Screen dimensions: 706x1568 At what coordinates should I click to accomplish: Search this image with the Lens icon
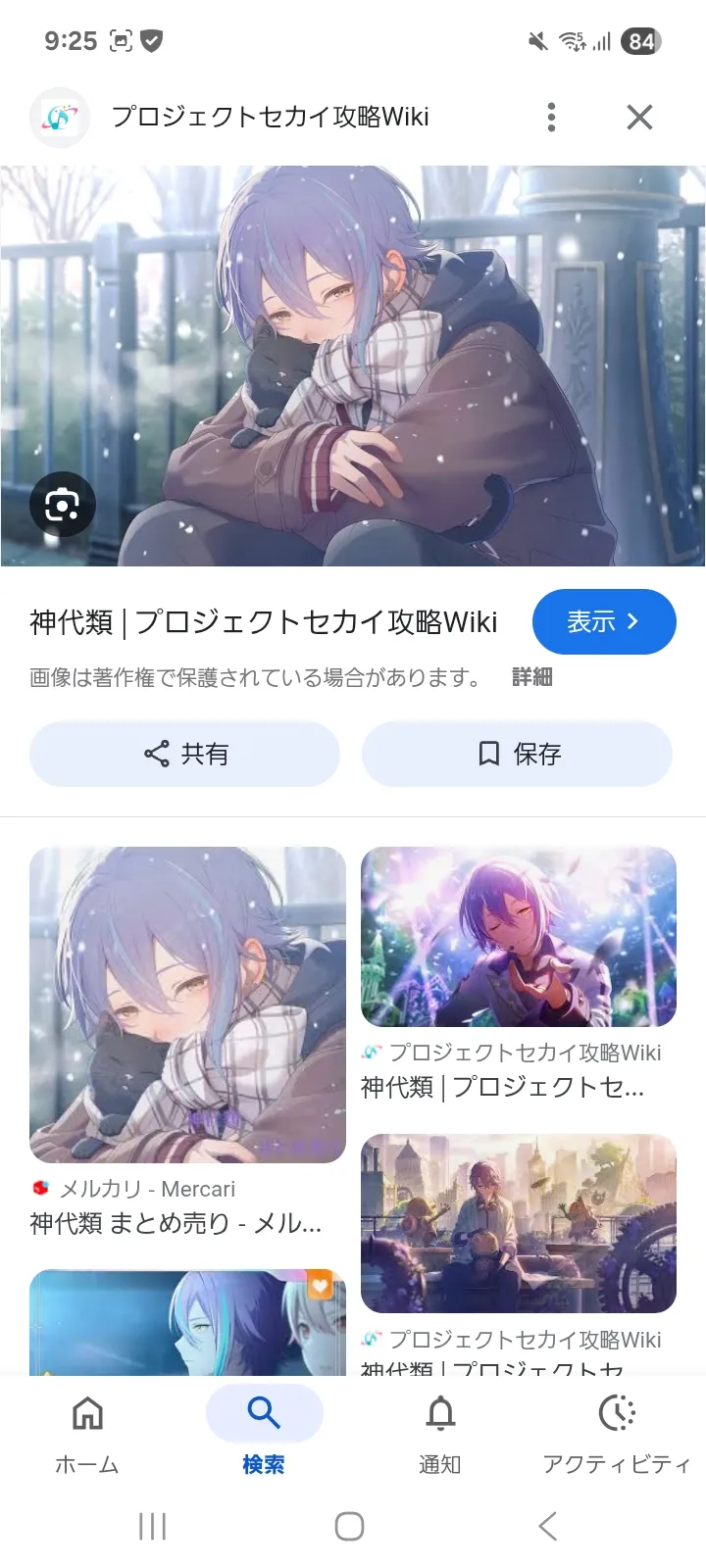(x=63, y=505)
